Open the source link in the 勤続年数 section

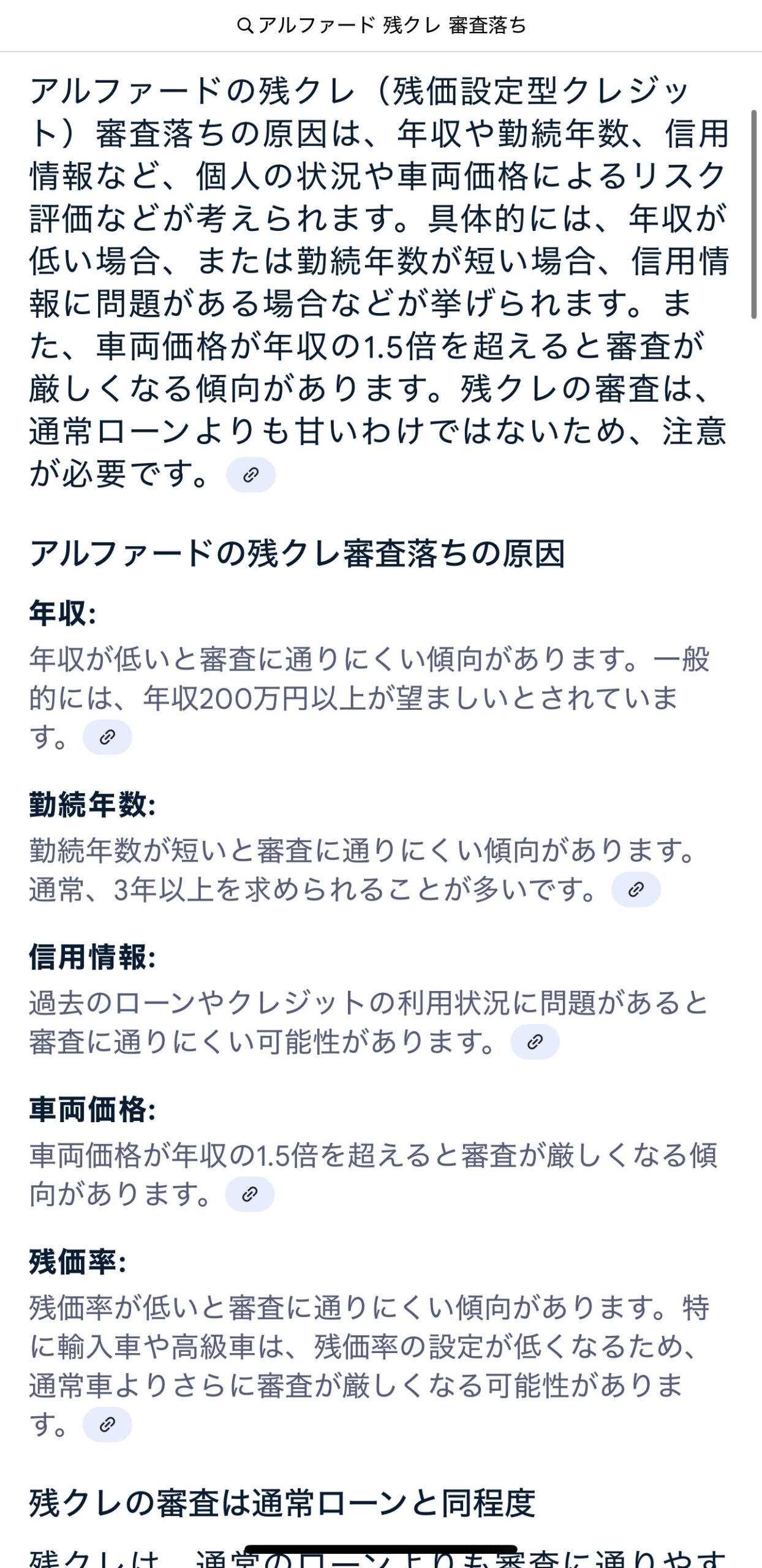pyautogui.click(x=636, y=889)
